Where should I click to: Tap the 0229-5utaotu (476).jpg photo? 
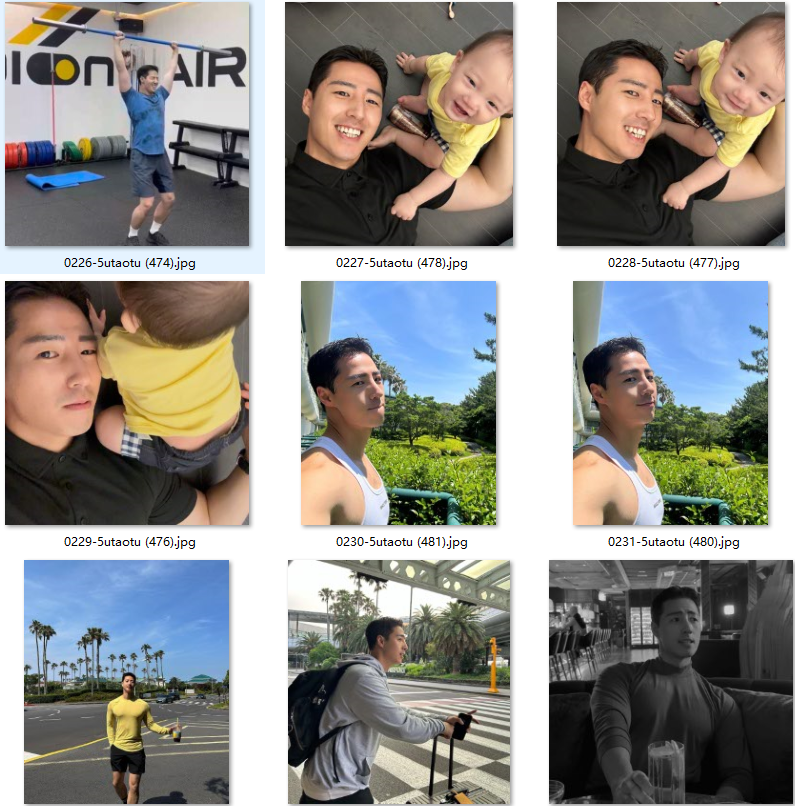pos(127,402)
